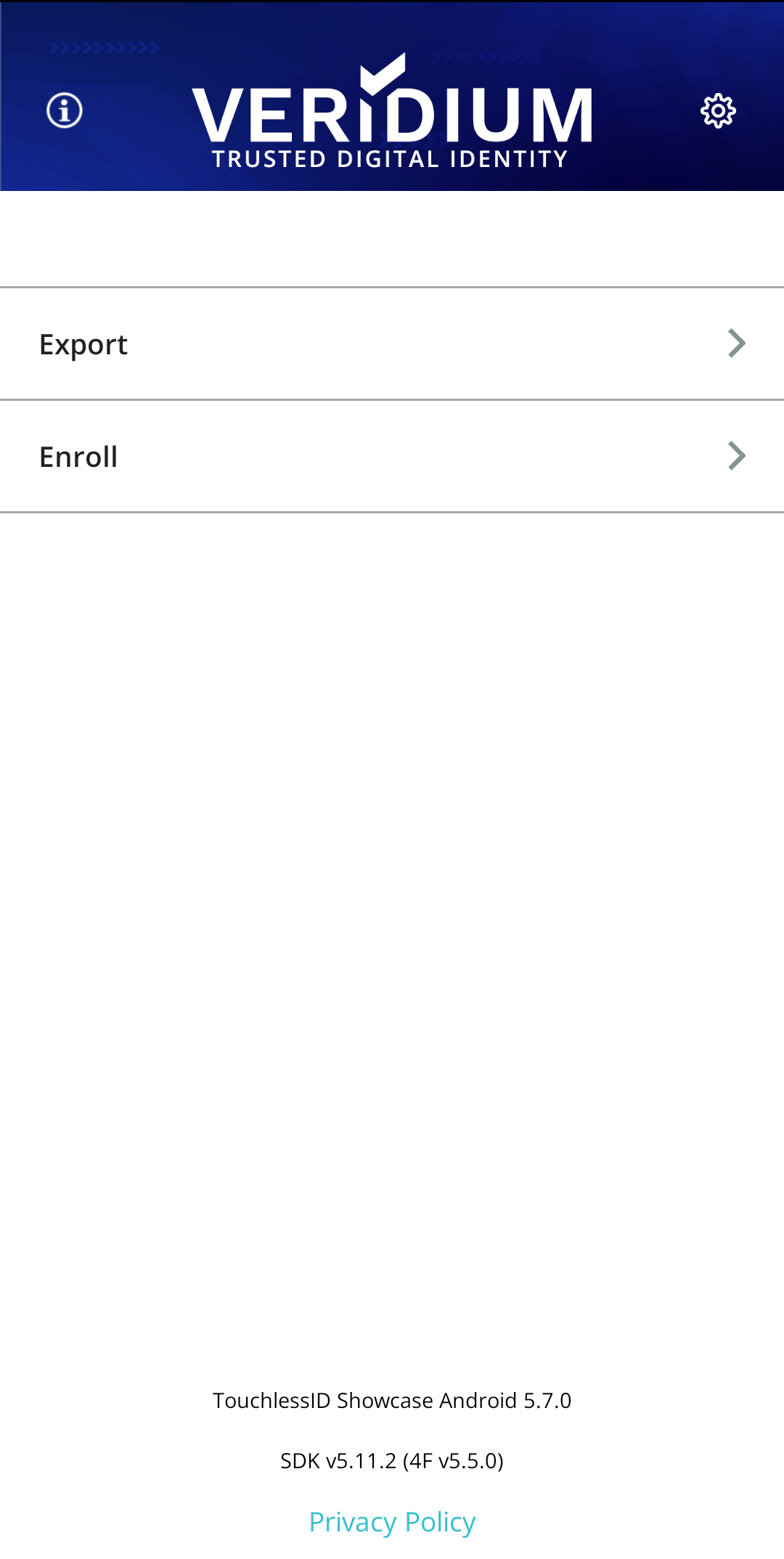Open app settings via the cog icon
This screenshot has width=784, height=1559.
[718, 110]
